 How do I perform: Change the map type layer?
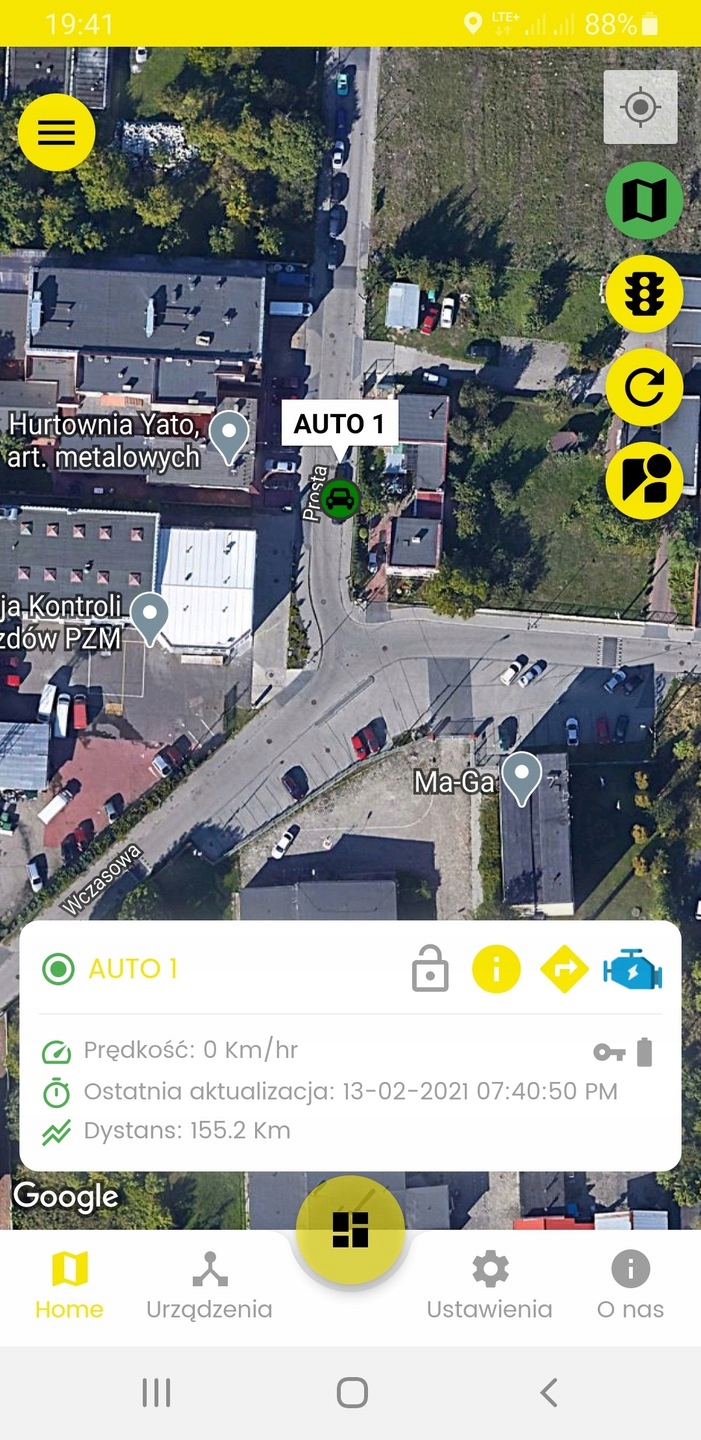click(644, 200)
